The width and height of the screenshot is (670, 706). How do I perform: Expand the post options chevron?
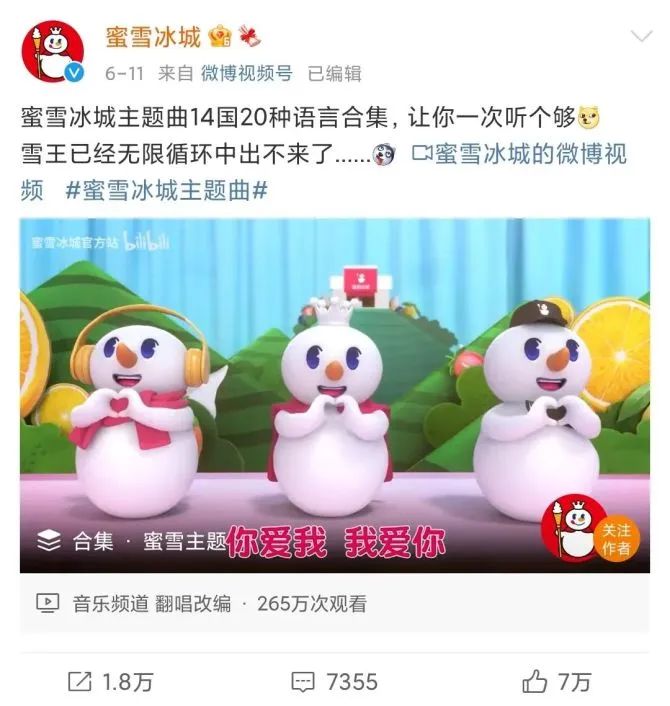point(639,36)
